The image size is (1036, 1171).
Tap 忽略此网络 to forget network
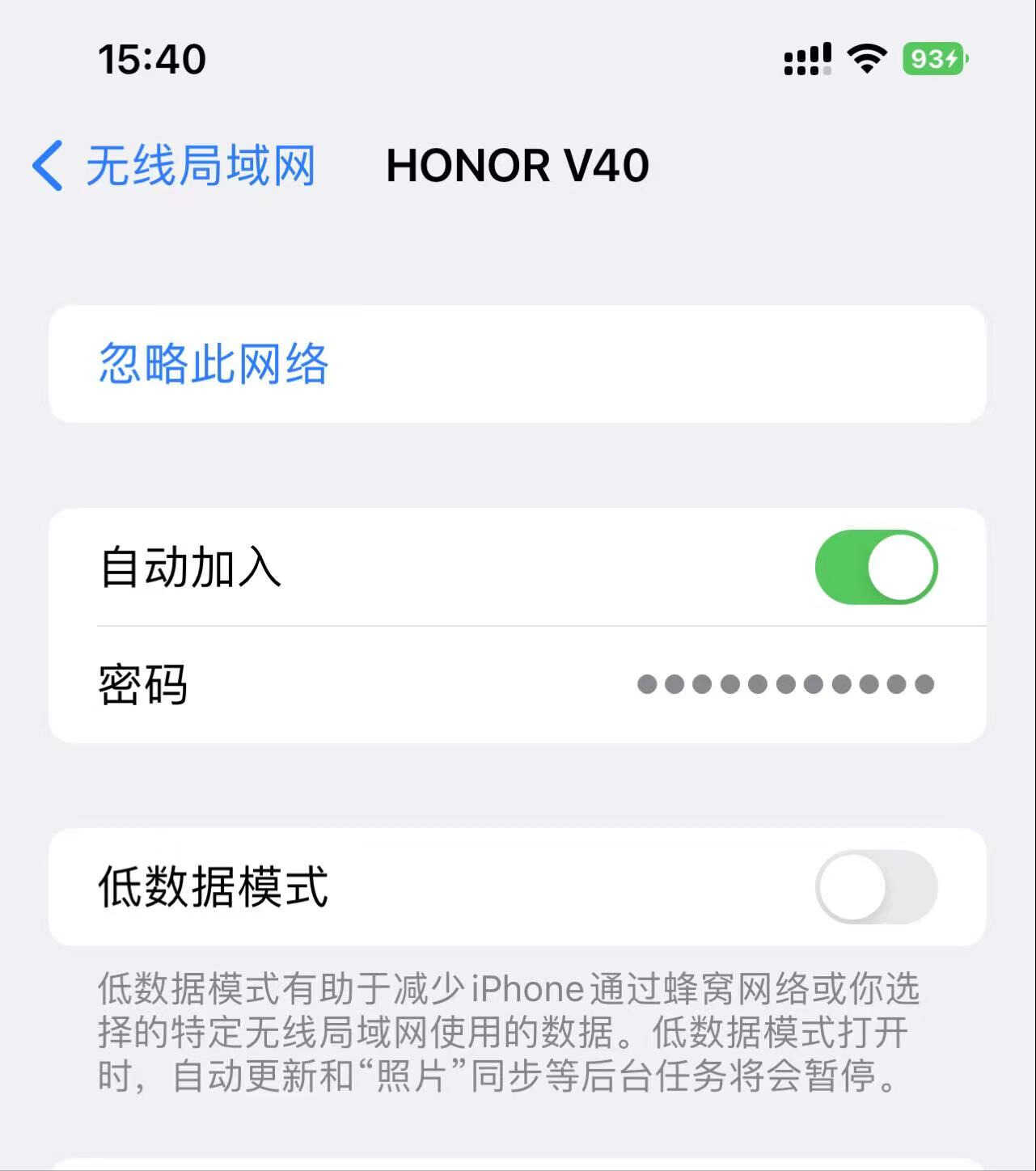[x=214, y=364]
